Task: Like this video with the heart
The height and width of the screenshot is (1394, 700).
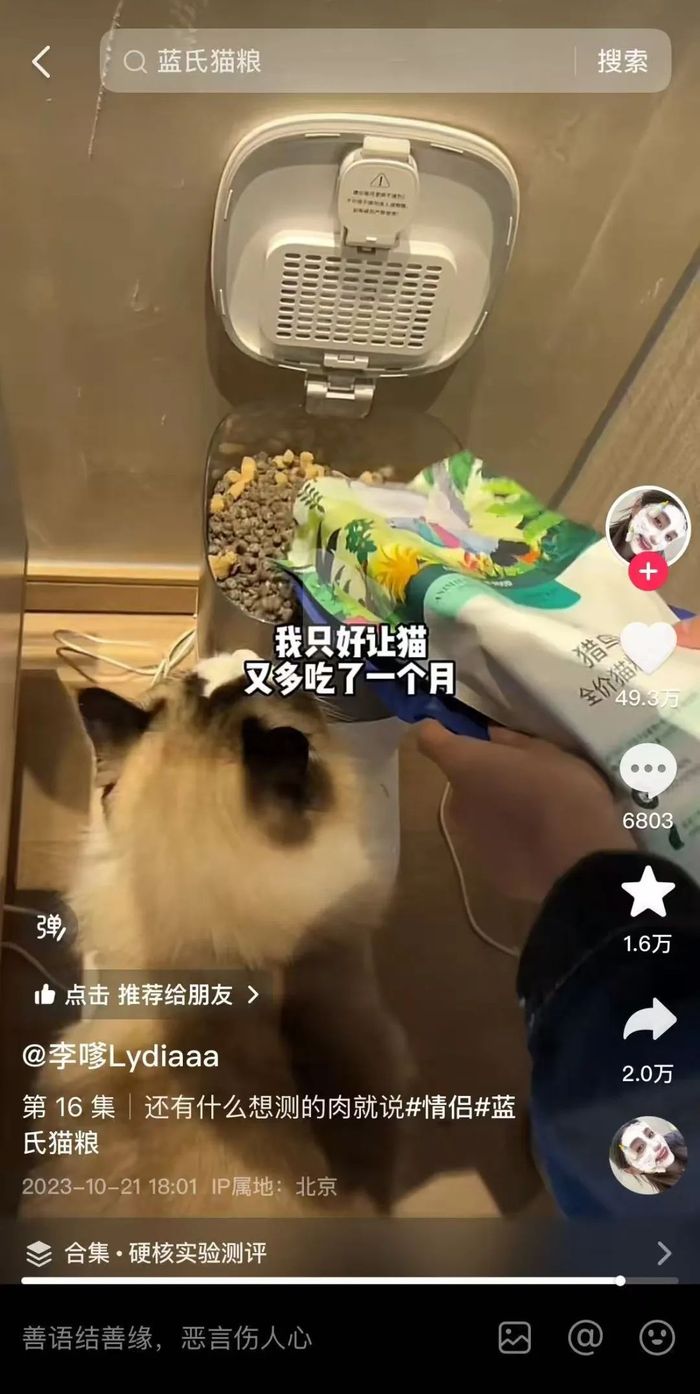Action: coord(648,648)
